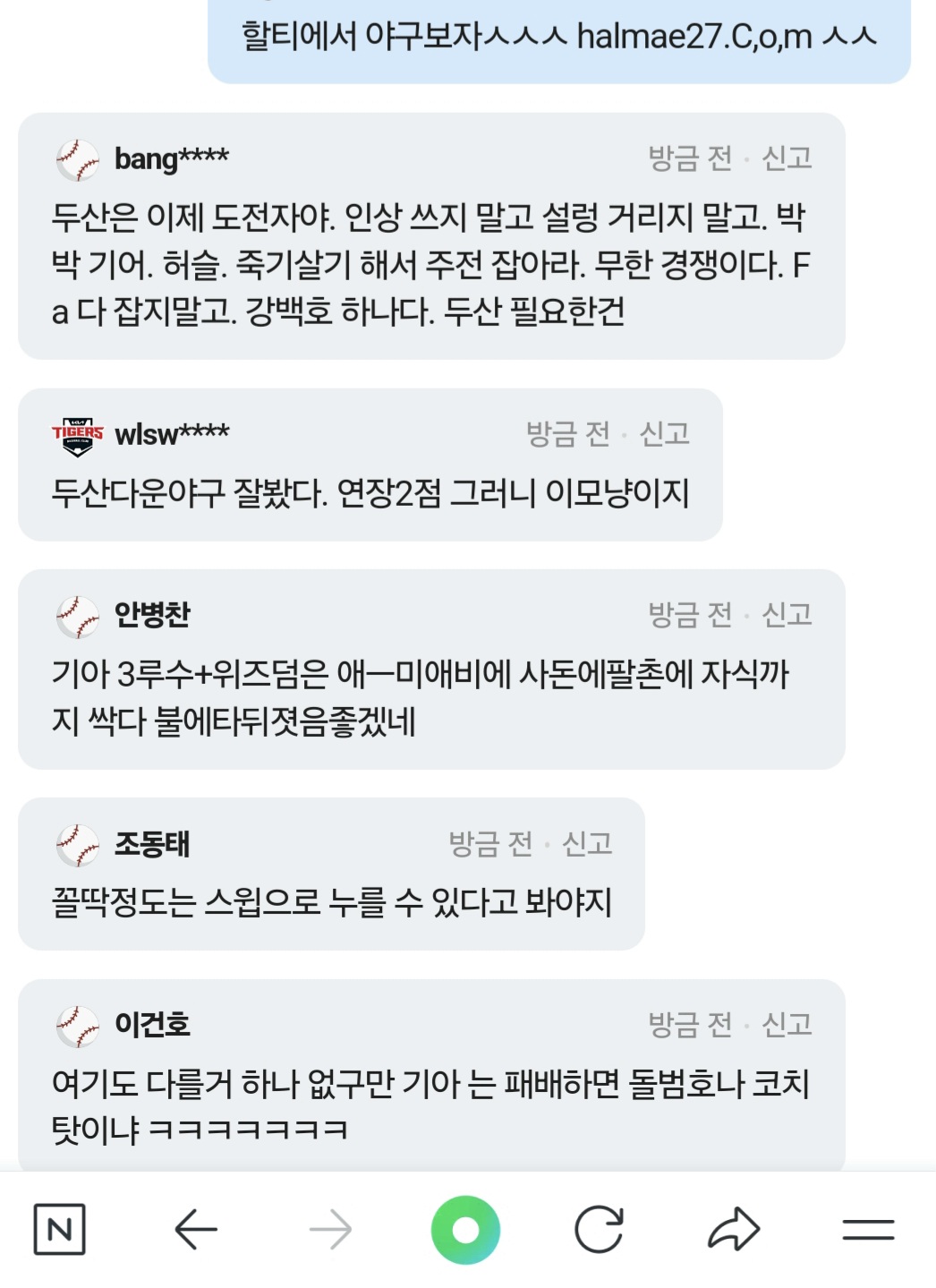Image resolution: width=936 pixels, height=1288 pixels.
Task: Reload the current page
Action: click(x=599, y=1229)
